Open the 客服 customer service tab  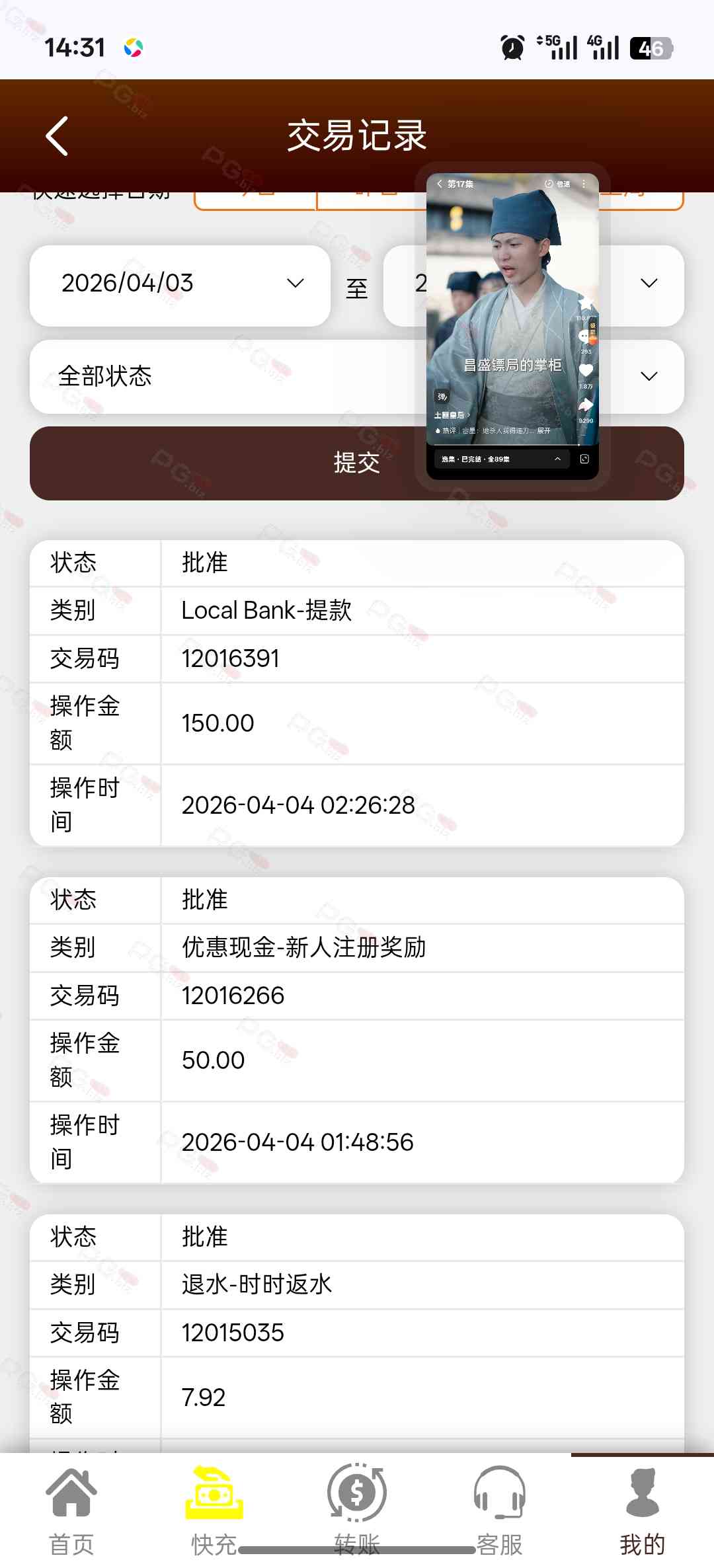point(500,1511)
